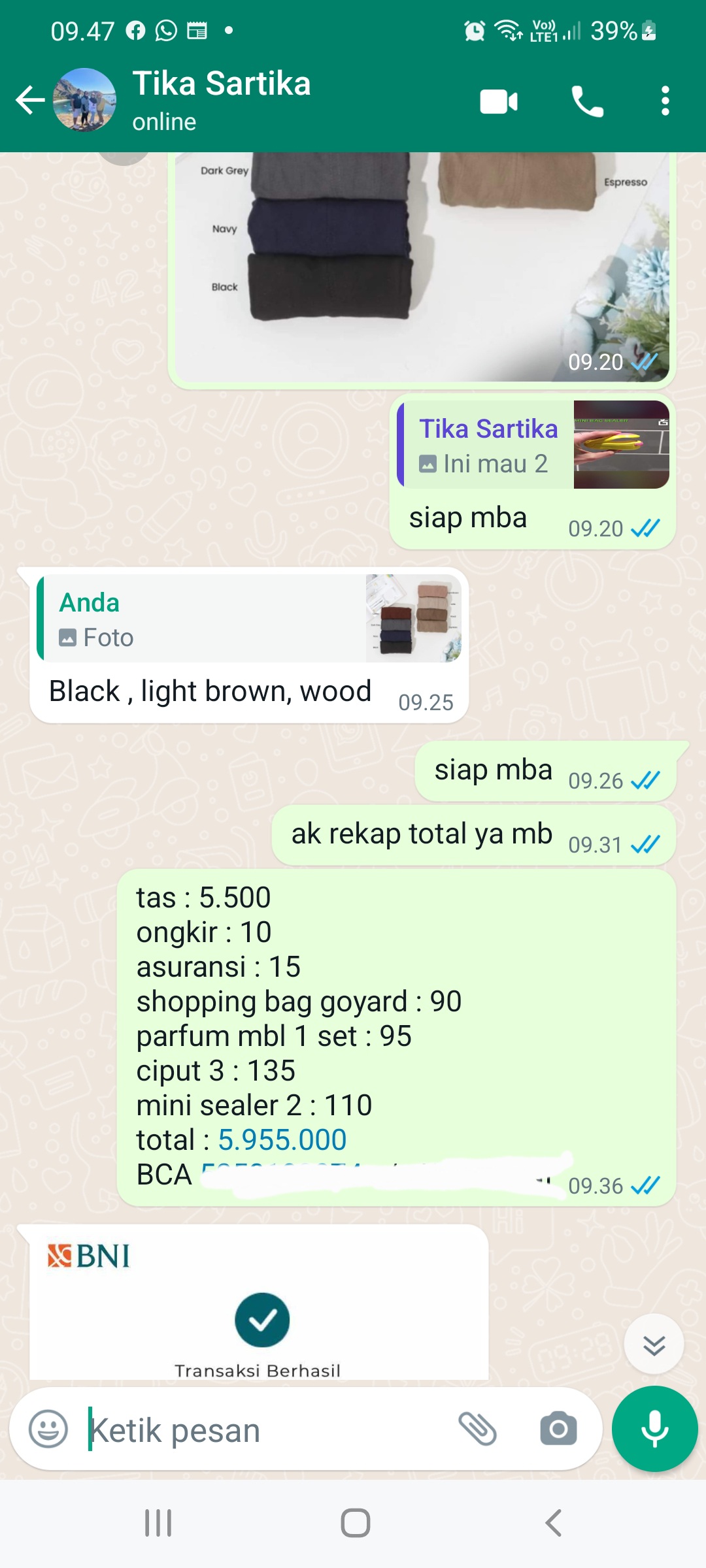Open the emoji picker

(x=48, y=1429)
